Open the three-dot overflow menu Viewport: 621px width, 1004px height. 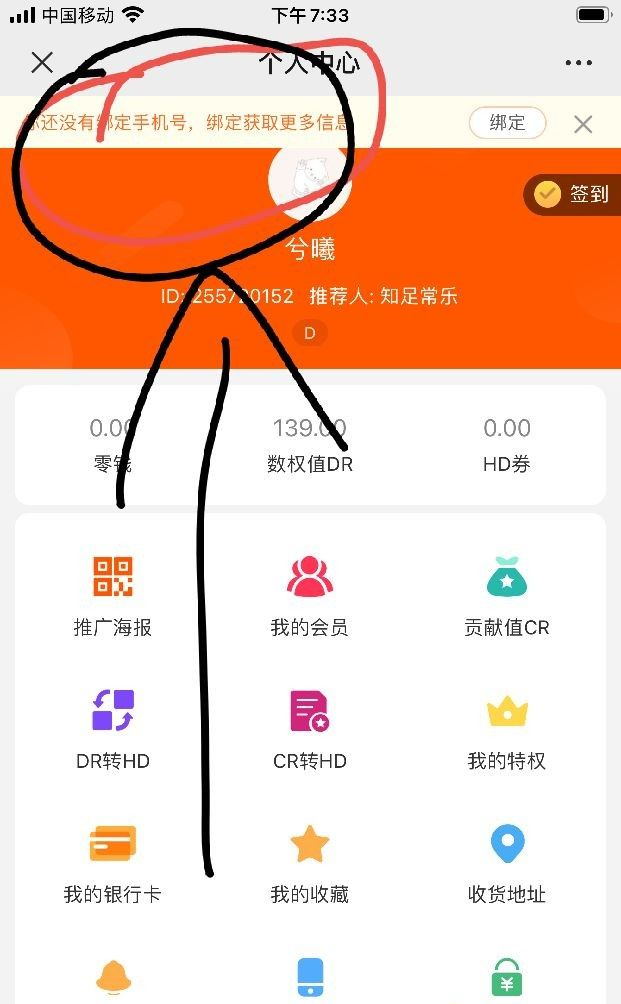pyautogui.click(x=578, y=63)
